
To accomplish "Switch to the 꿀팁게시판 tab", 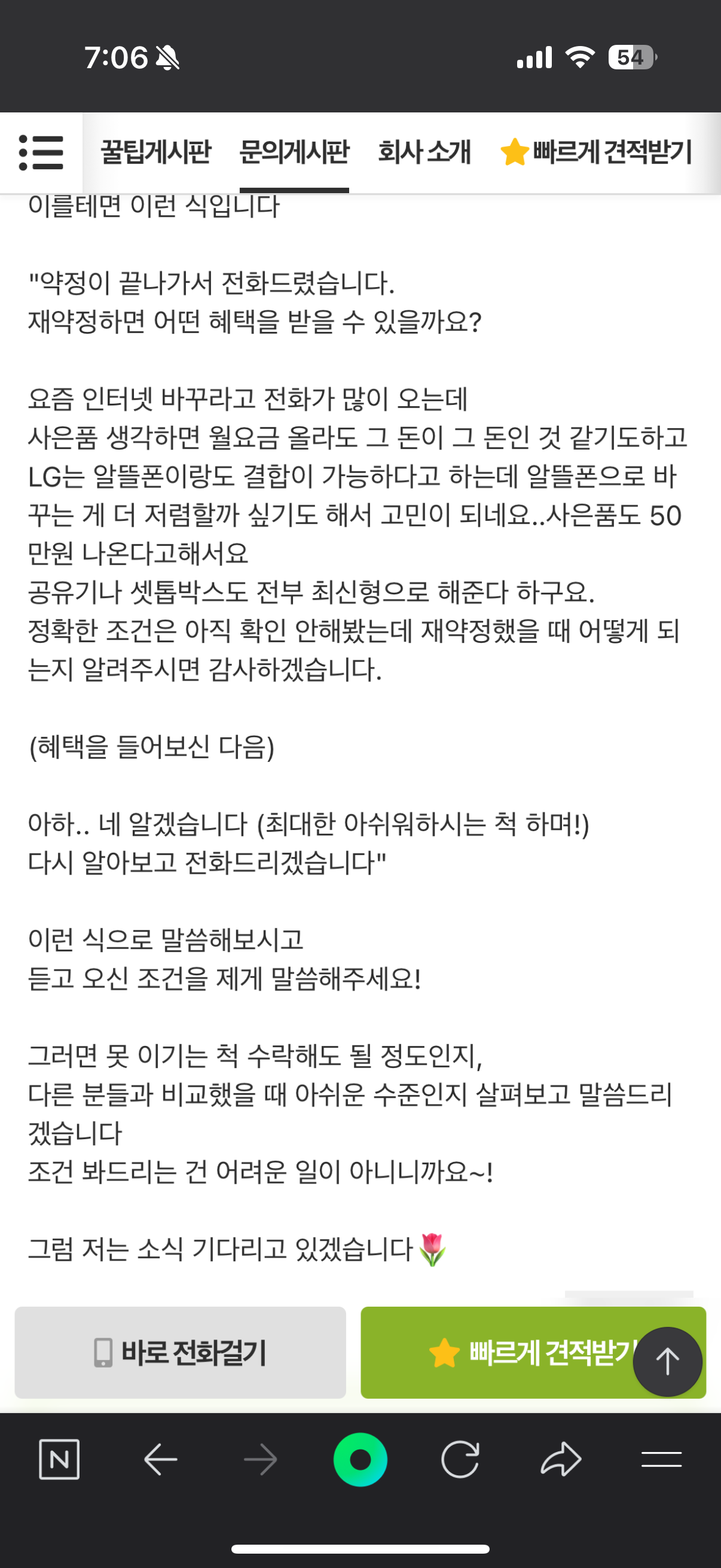I will tap(156, 151).
